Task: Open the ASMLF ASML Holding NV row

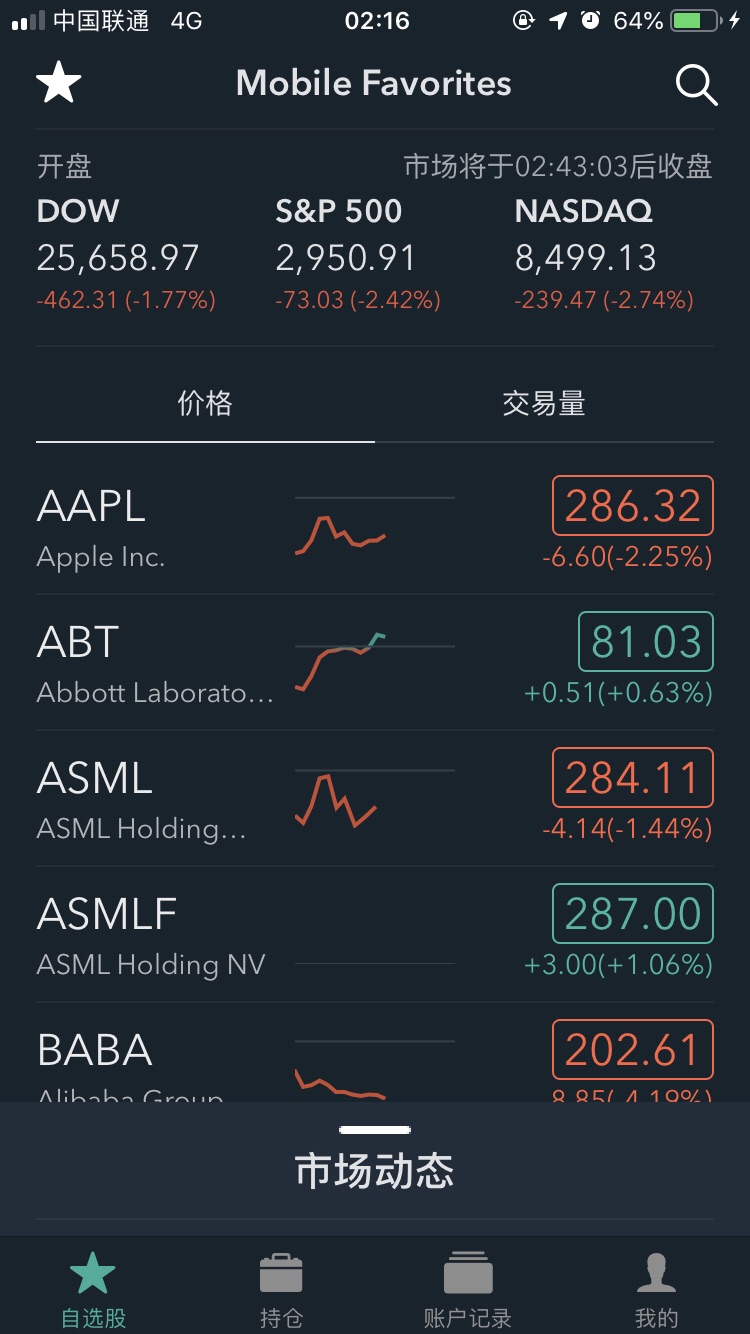Action: (x=375, y=935)
